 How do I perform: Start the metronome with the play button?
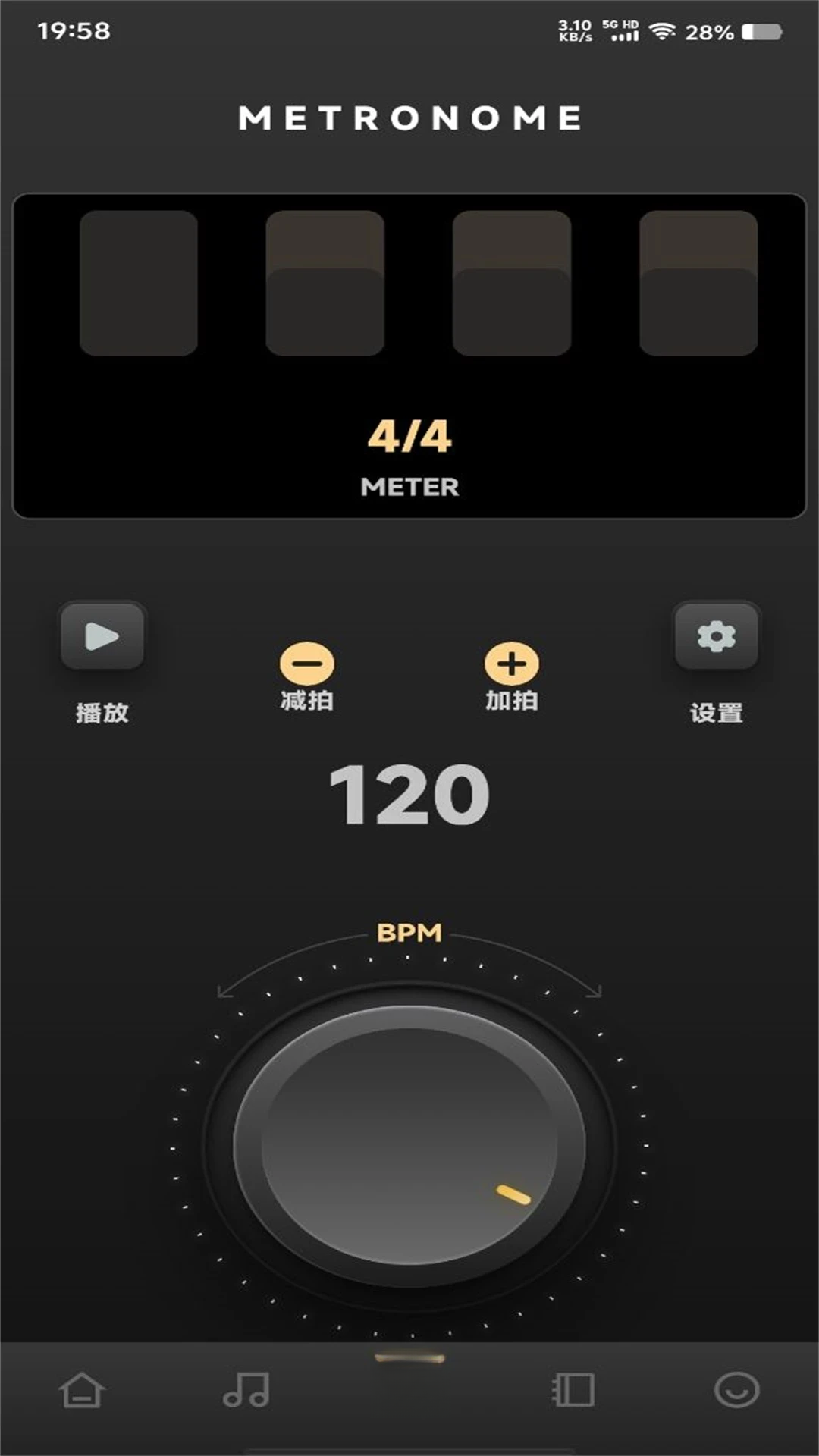[x=102, y=636]
